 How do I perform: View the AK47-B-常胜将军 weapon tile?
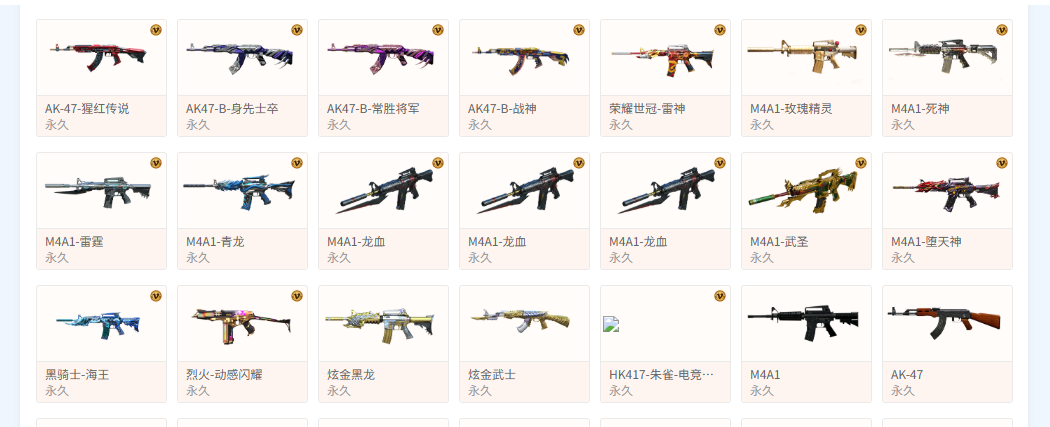pyautogui.click(x=382, y=77)
